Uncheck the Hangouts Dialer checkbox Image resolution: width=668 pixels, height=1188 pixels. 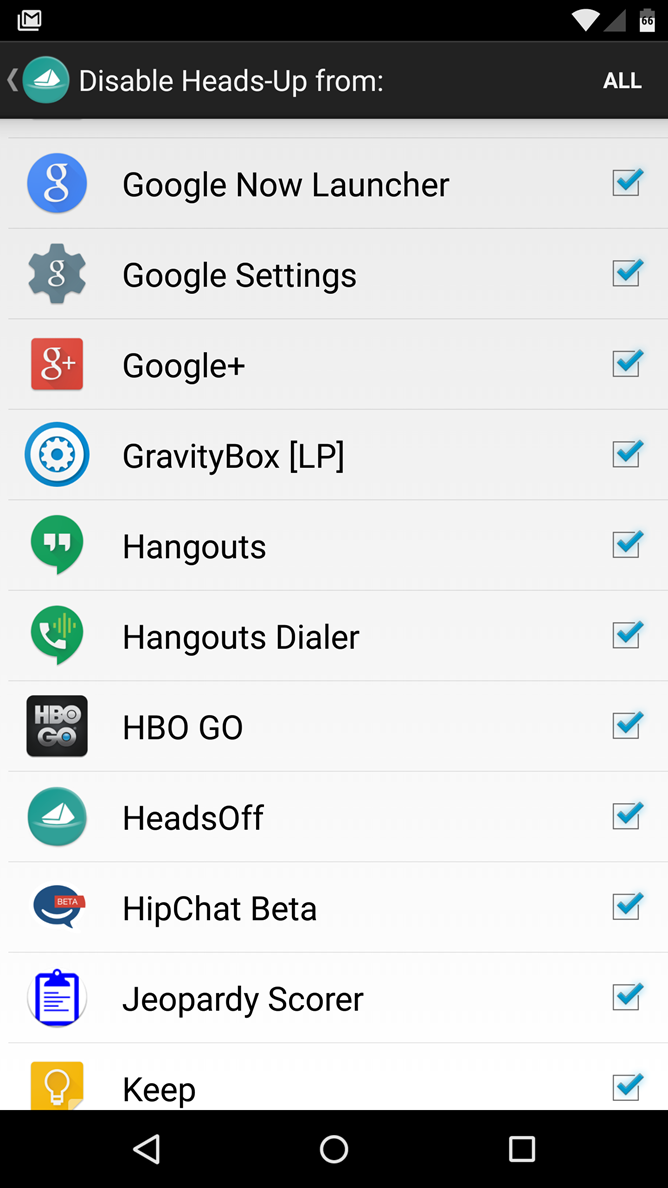[x=626, y=636]
